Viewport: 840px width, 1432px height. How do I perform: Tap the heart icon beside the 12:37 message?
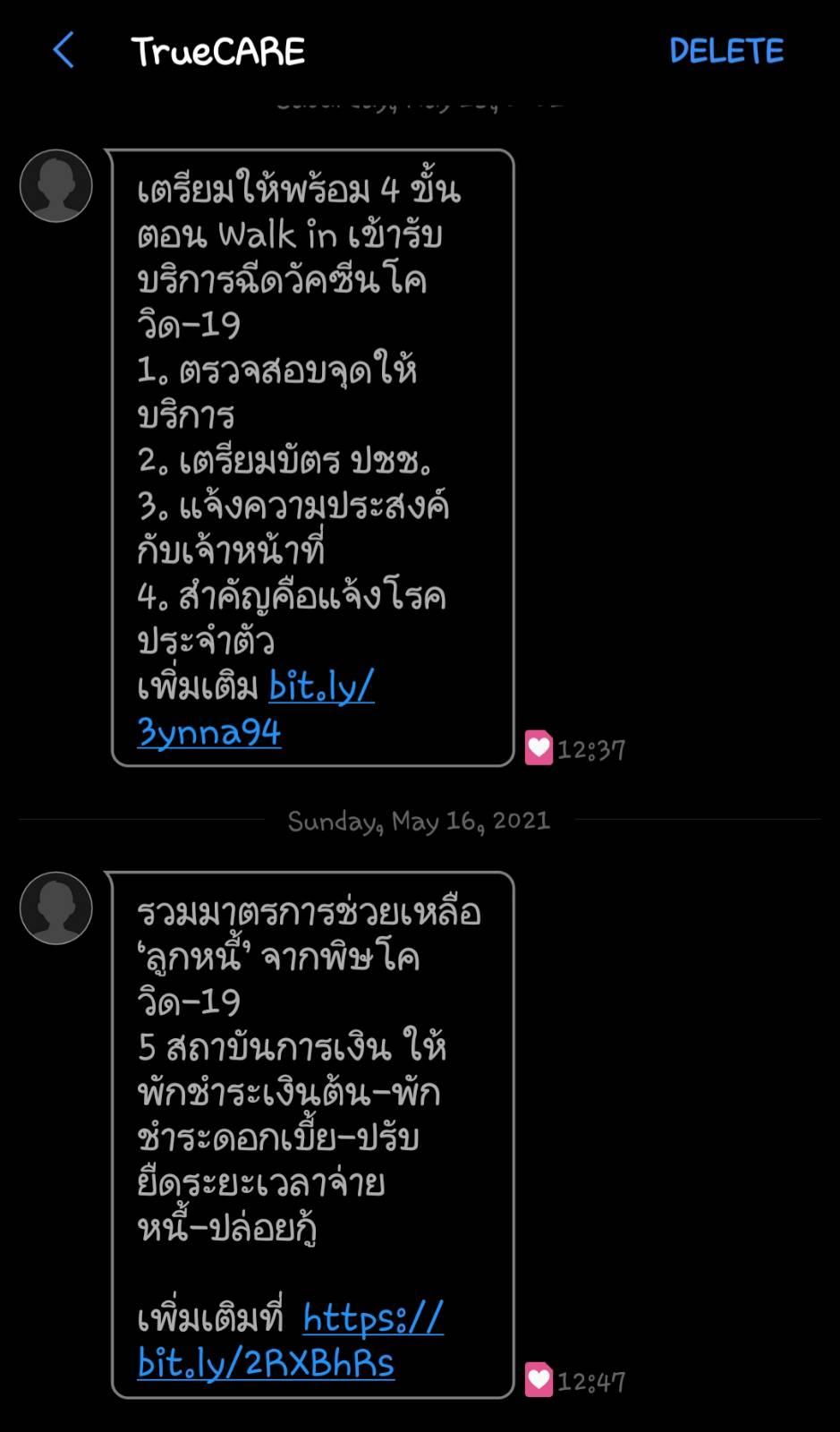click(x=539, y=747)
